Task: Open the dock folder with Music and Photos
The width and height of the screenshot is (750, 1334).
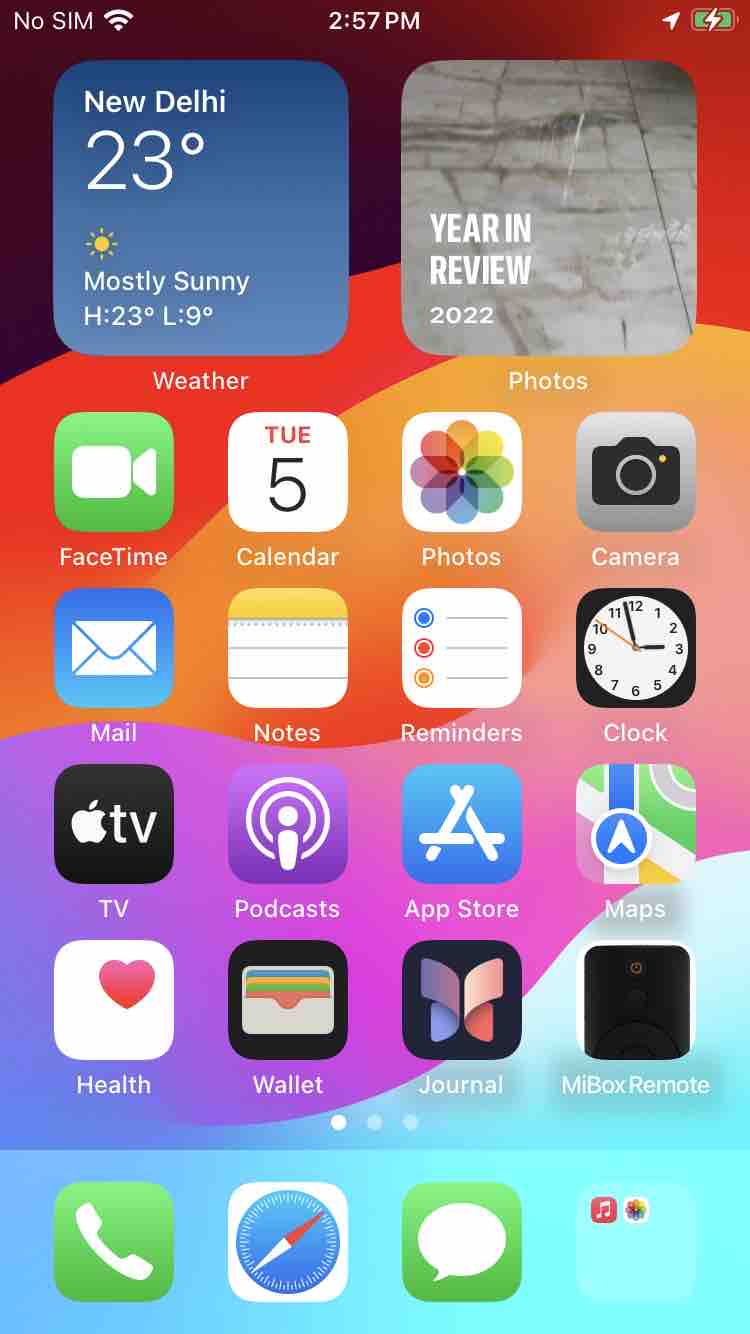Action: coord(636,1242)
